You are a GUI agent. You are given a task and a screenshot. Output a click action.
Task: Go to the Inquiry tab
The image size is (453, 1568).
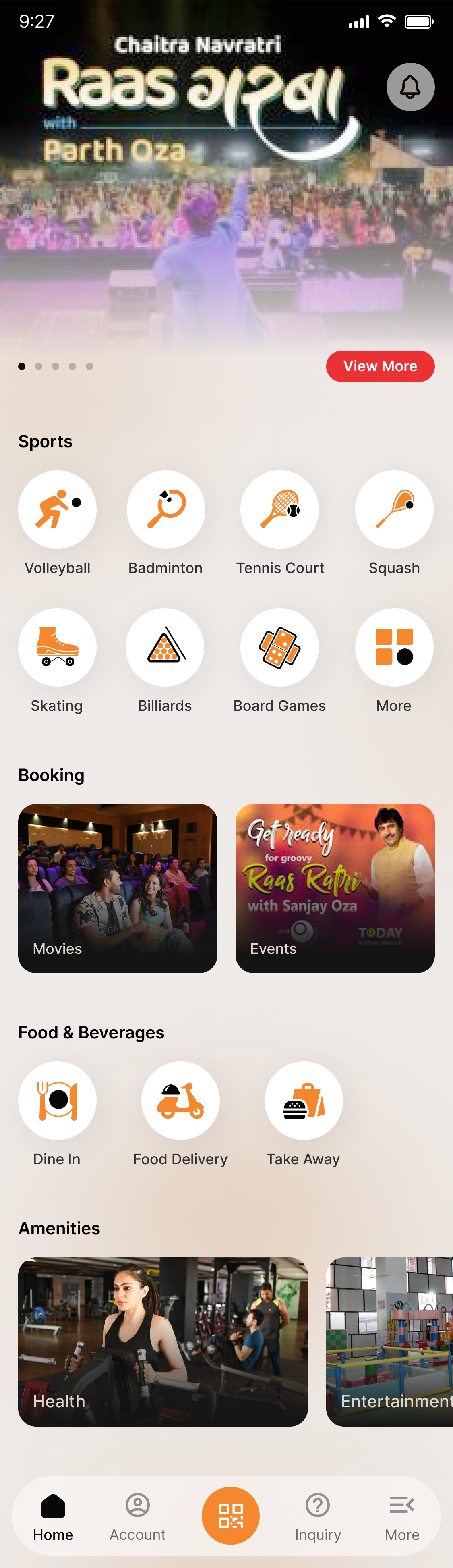[x=317, y=1516]
